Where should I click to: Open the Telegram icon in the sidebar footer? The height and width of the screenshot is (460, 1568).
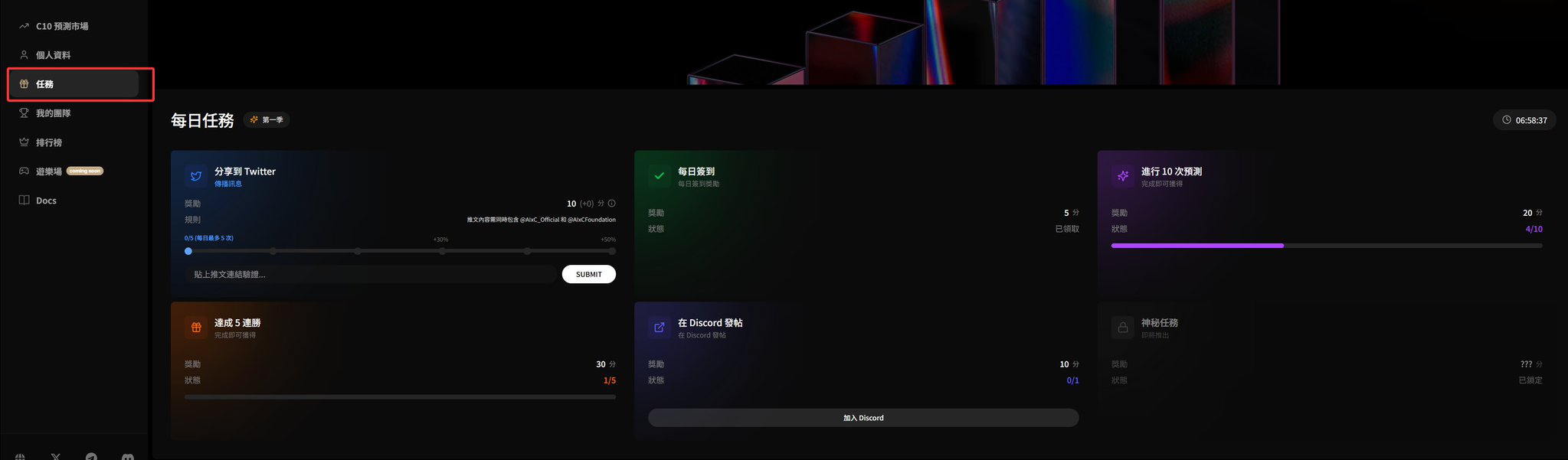coord(91,457)
